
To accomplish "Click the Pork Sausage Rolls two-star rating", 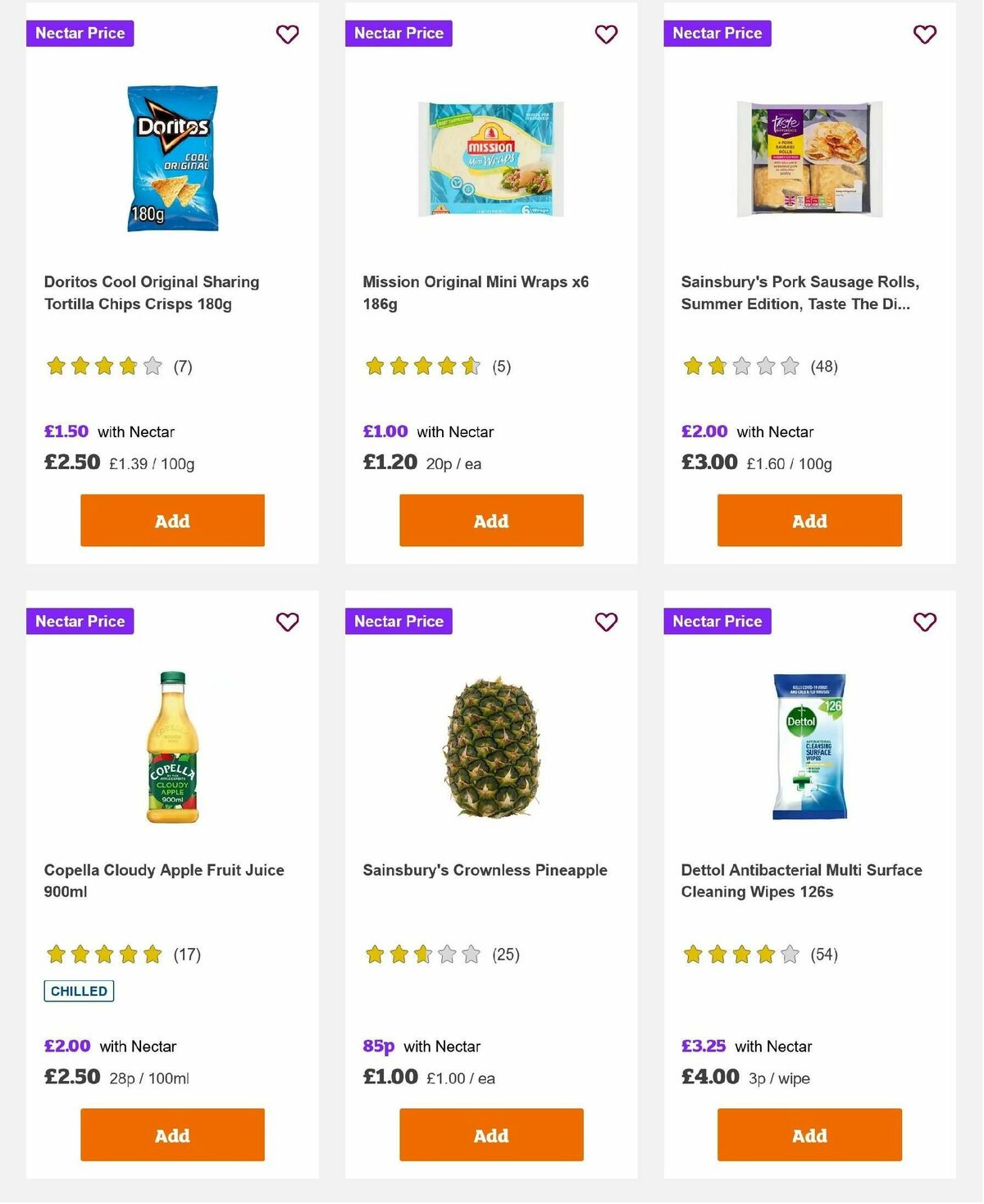I will (740, 367).
